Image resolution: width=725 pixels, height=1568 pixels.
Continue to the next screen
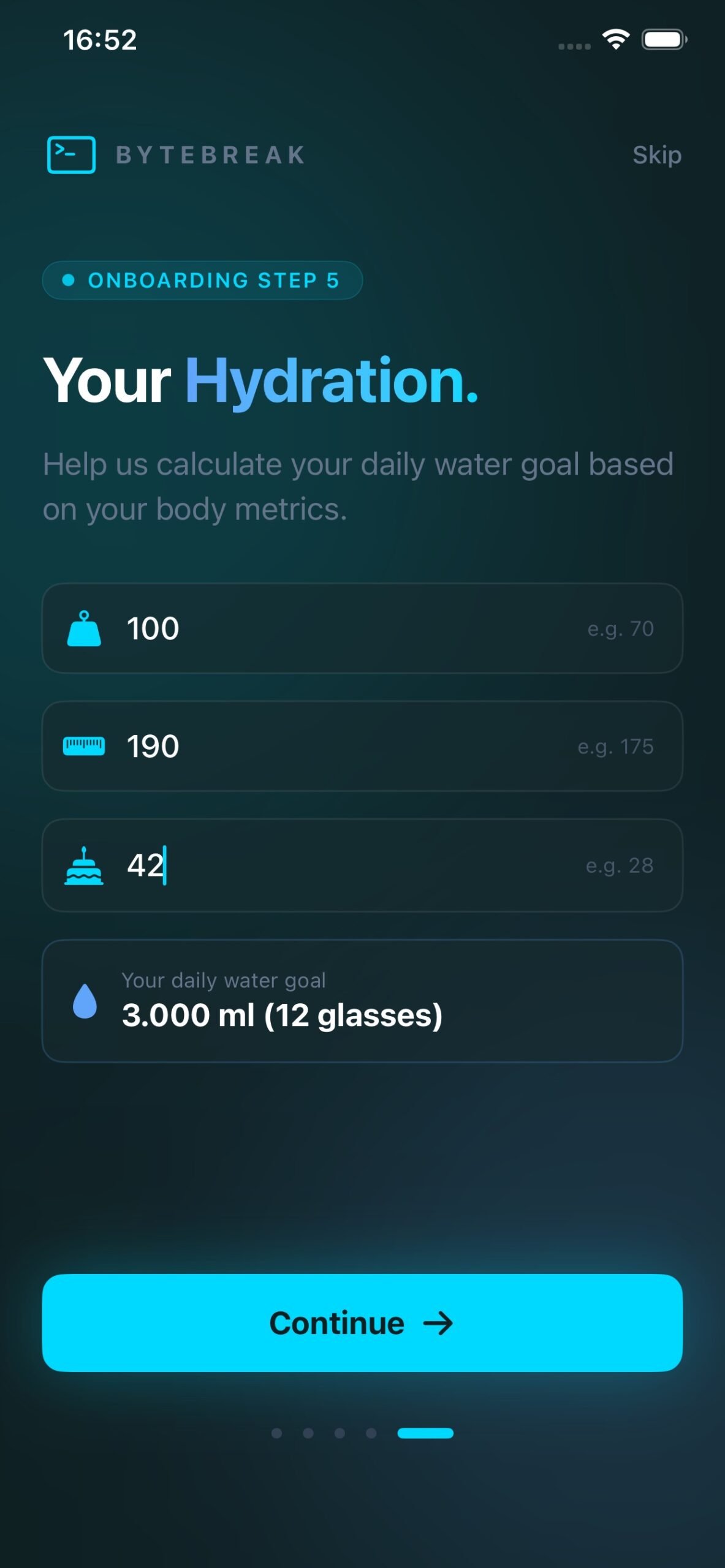(x=362, y=1323)
